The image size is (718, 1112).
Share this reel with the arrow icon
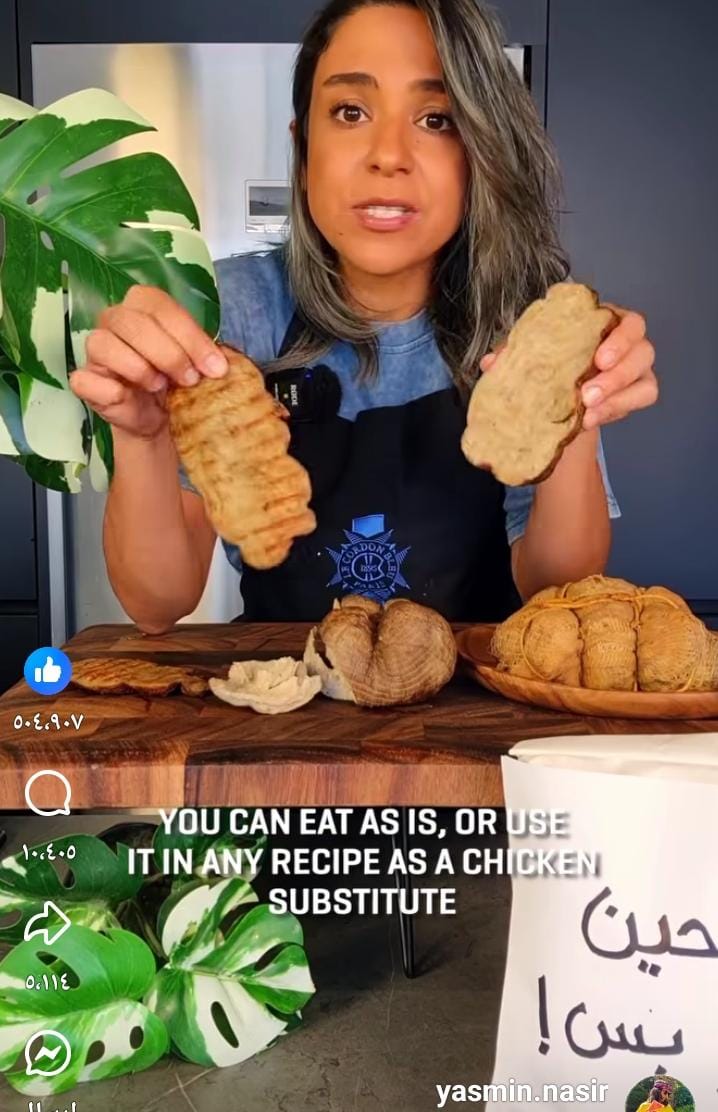47,923
